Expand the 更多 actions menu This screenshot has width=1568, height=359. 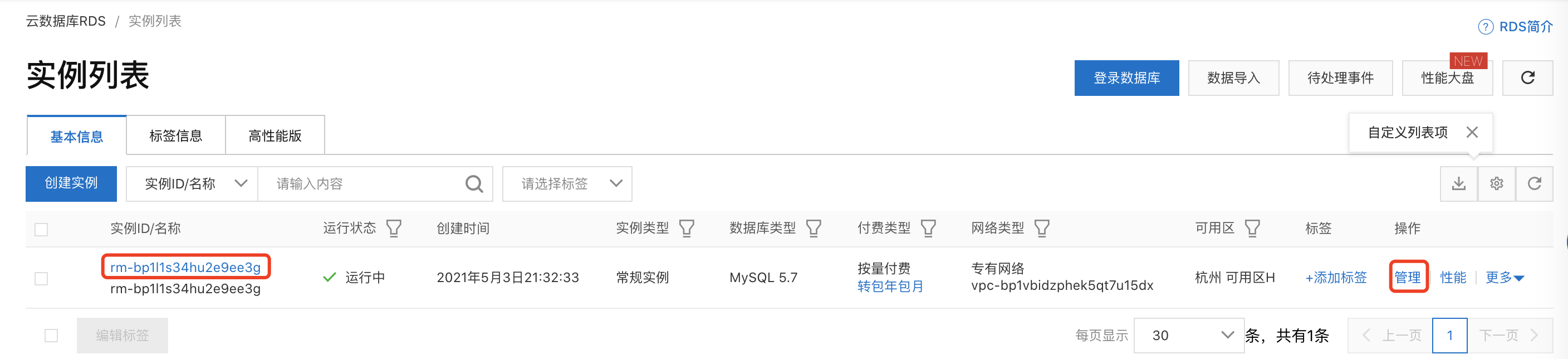pyautogui.click(x=1504, y=277)
